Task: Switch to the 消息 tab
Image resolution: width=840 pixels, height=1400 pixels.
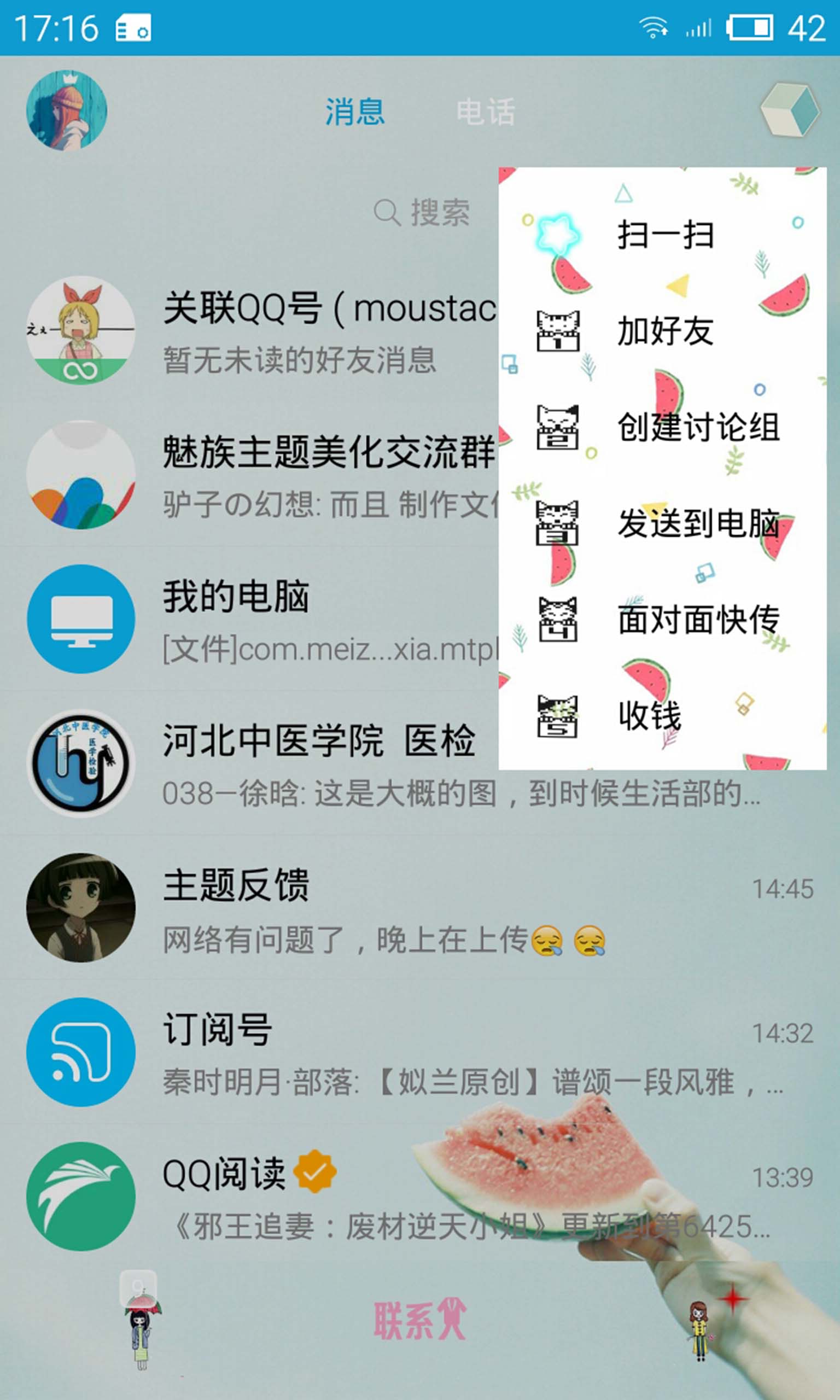Action: click(x=355, y=112)
